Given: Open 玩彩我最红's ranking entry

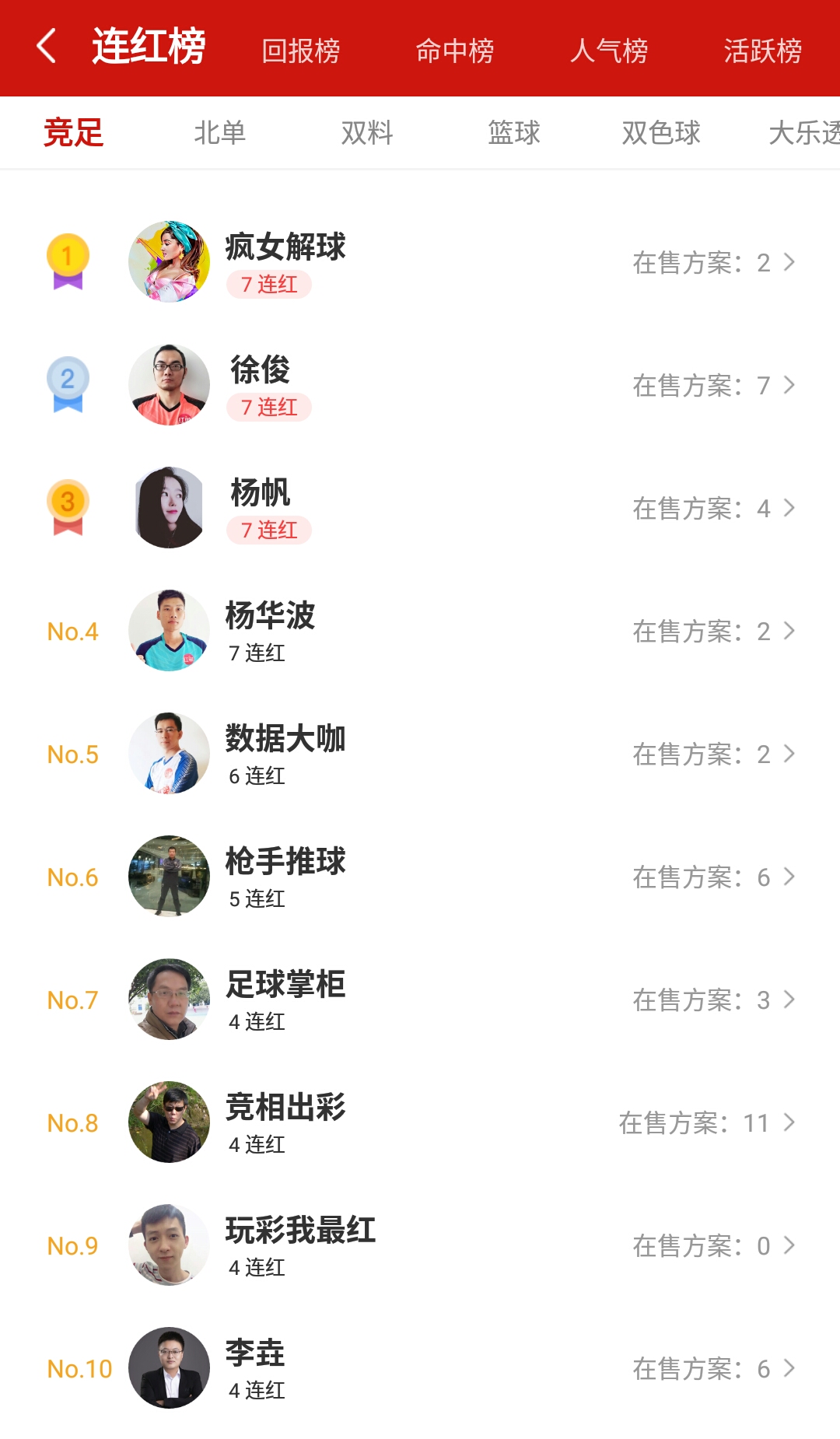Looking at the screenshot, I should pos(420,1245).
